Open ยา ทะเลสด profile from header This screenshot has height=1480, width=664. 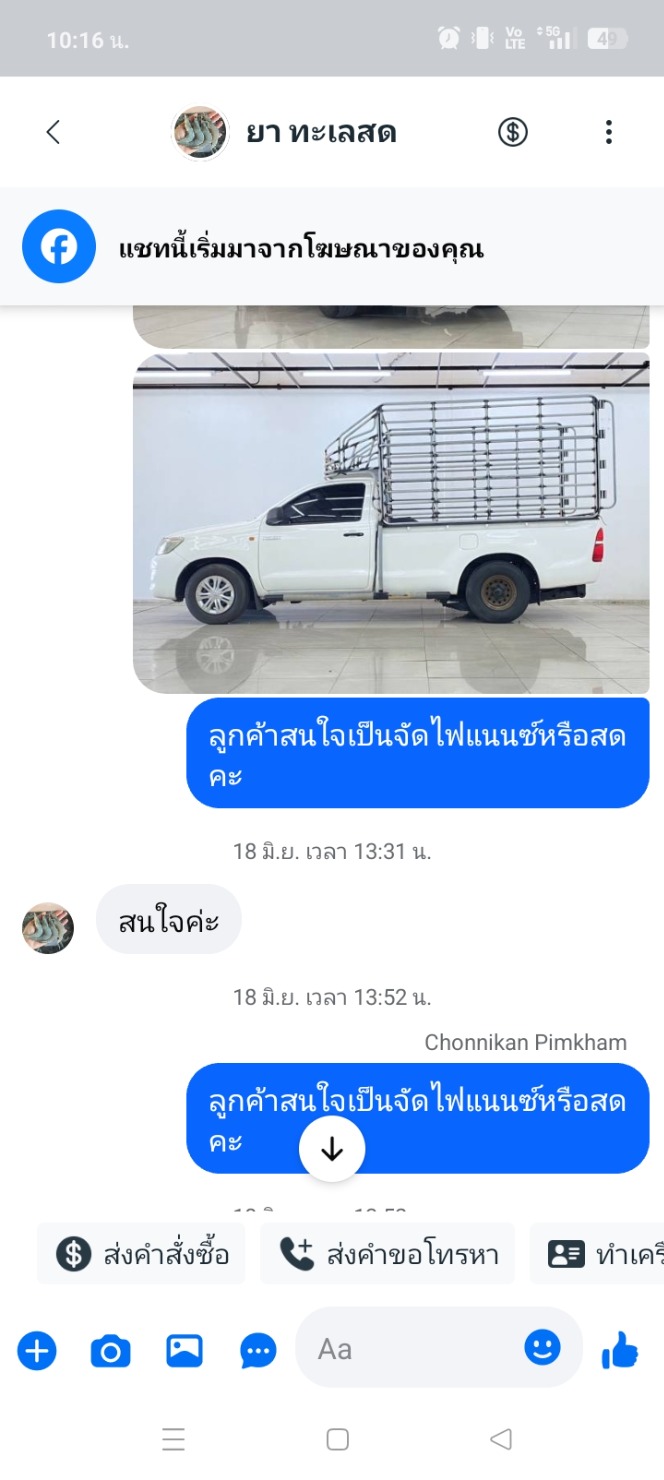click(320, 132)
